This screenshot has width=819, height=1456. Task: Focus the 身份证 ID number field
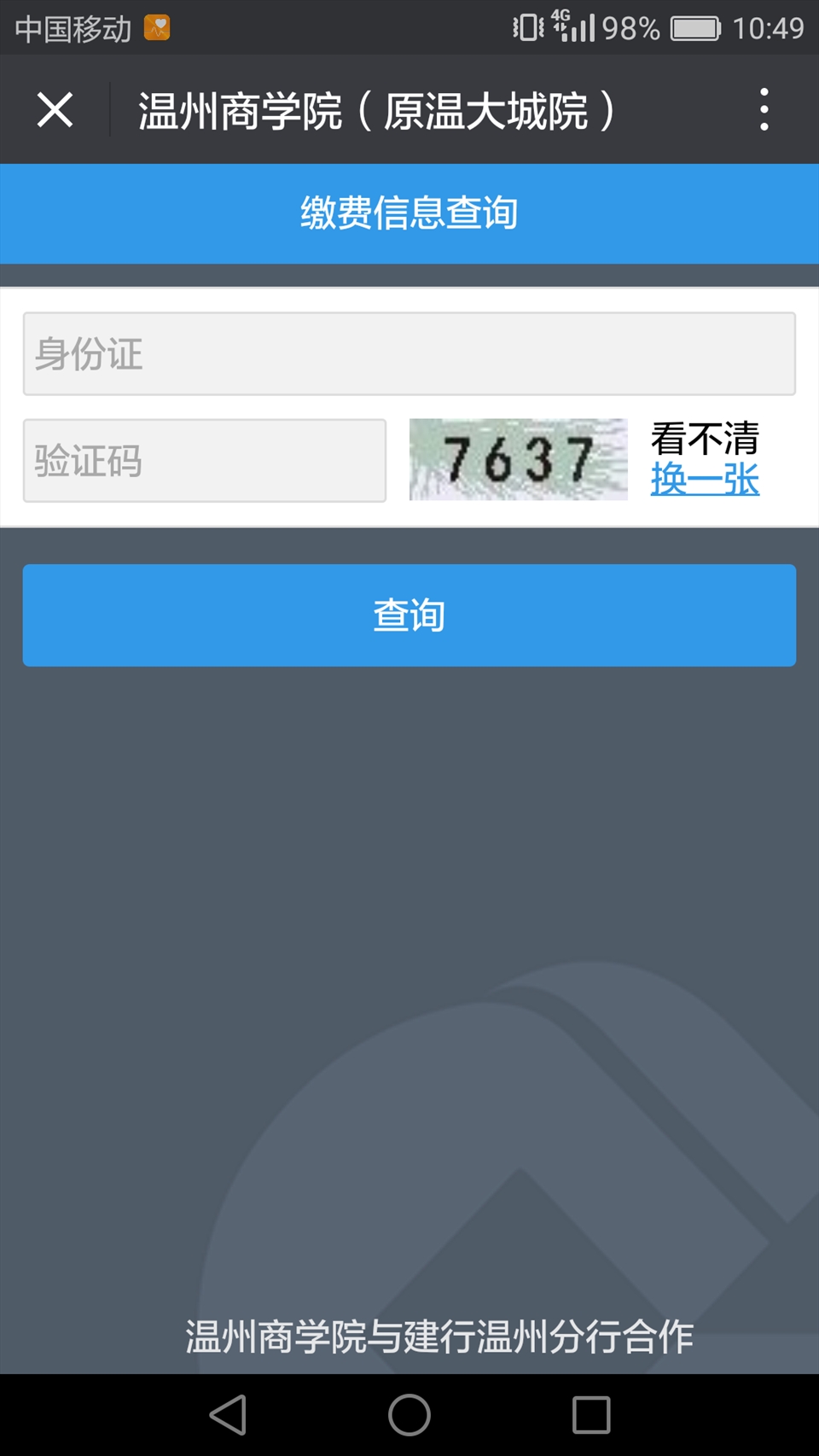point(409,353)
